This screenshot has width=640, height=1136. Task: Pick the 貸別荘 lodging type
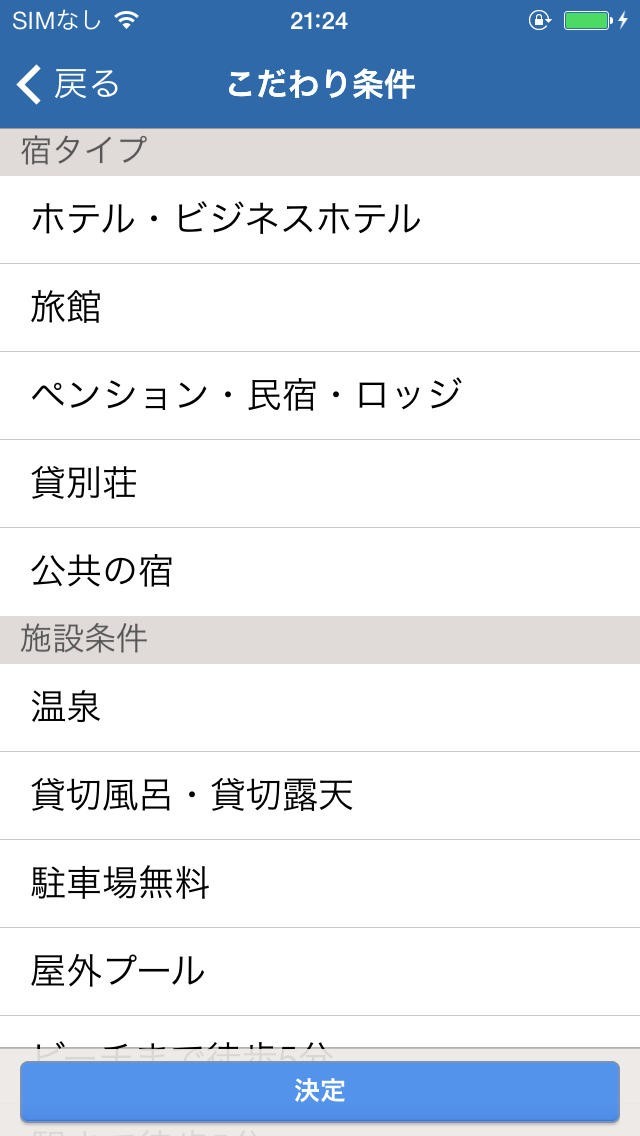320,484
